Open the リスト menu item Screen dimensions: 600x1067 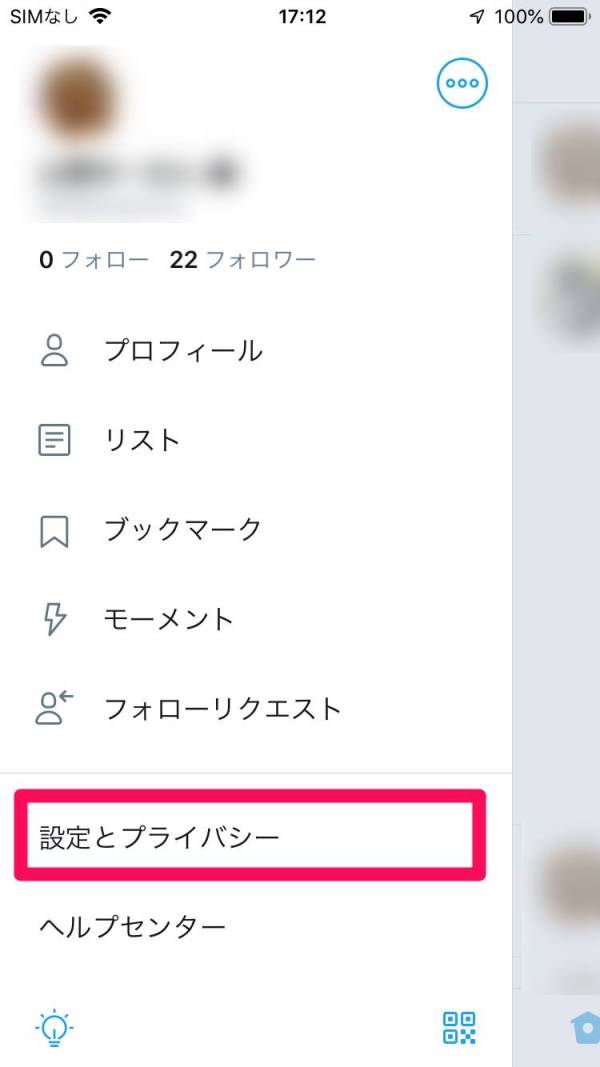pyautogui.click(x=256, y=440)
